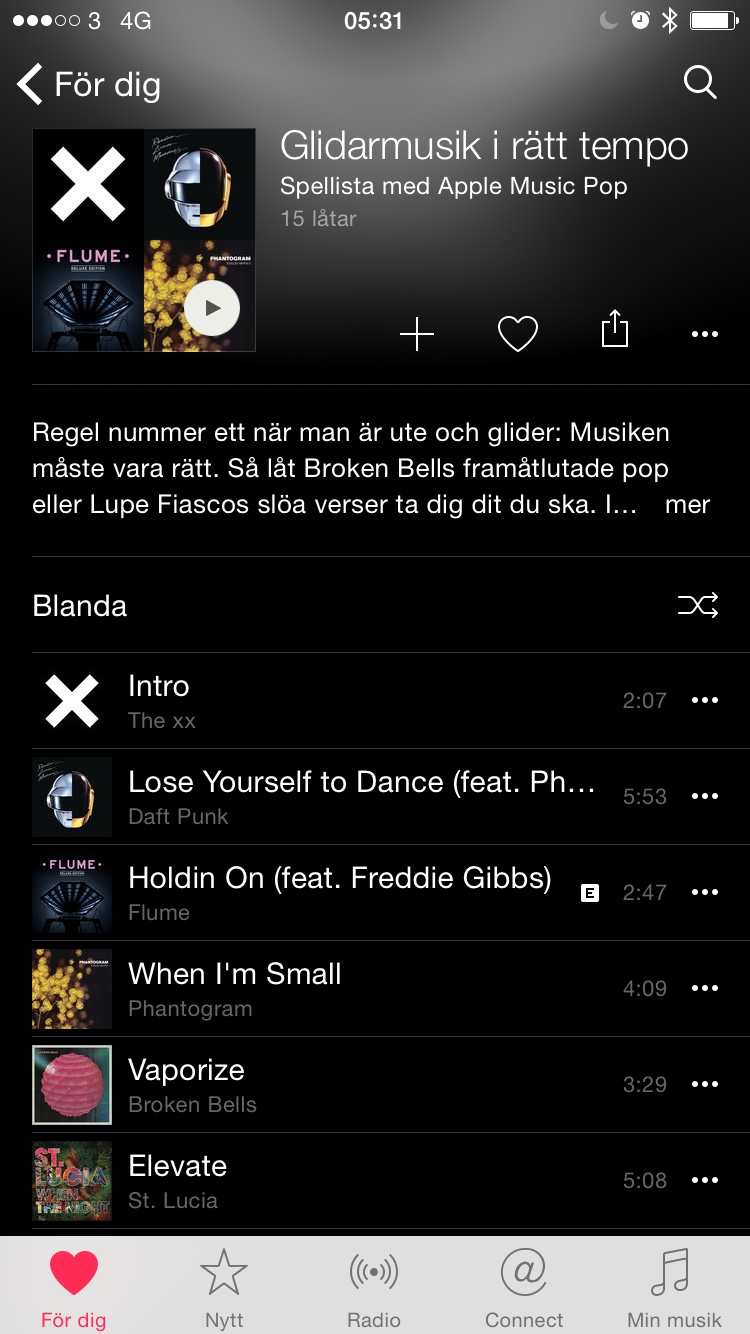Switch to the Radio tab
This screenshot has width=750, height=1334.
click(374, 1288)
